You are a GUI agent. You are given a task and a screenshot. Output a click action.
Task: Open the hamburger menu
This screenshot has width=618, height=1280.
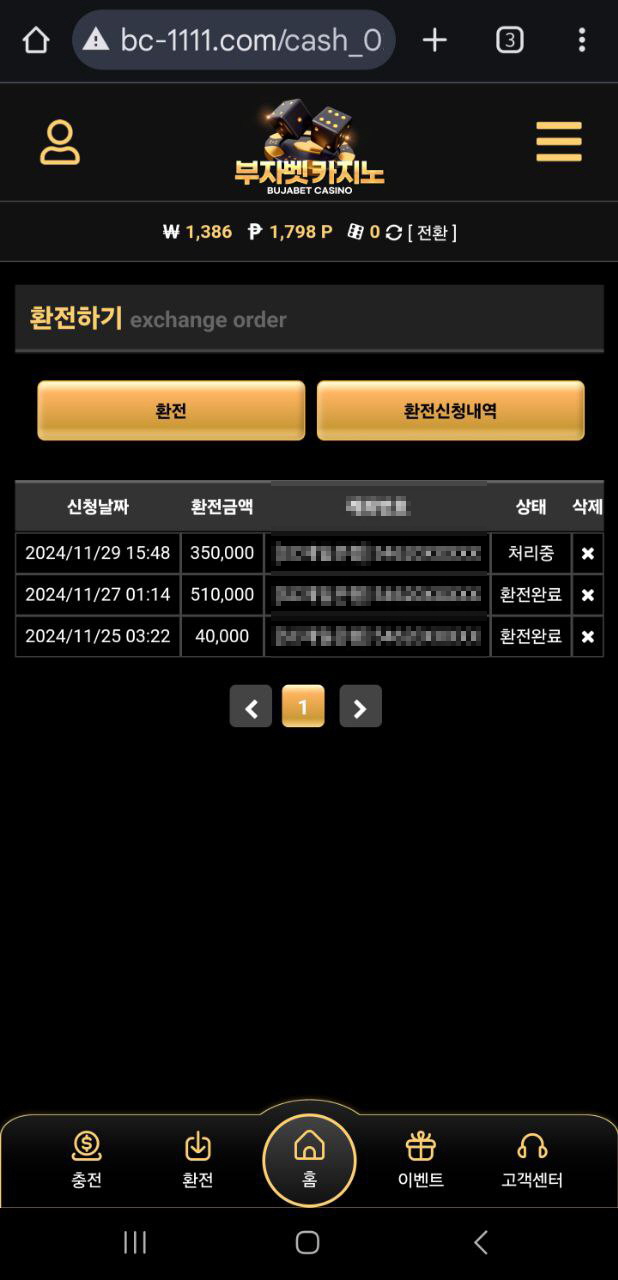pyautogui.click(x=558, y=142)
